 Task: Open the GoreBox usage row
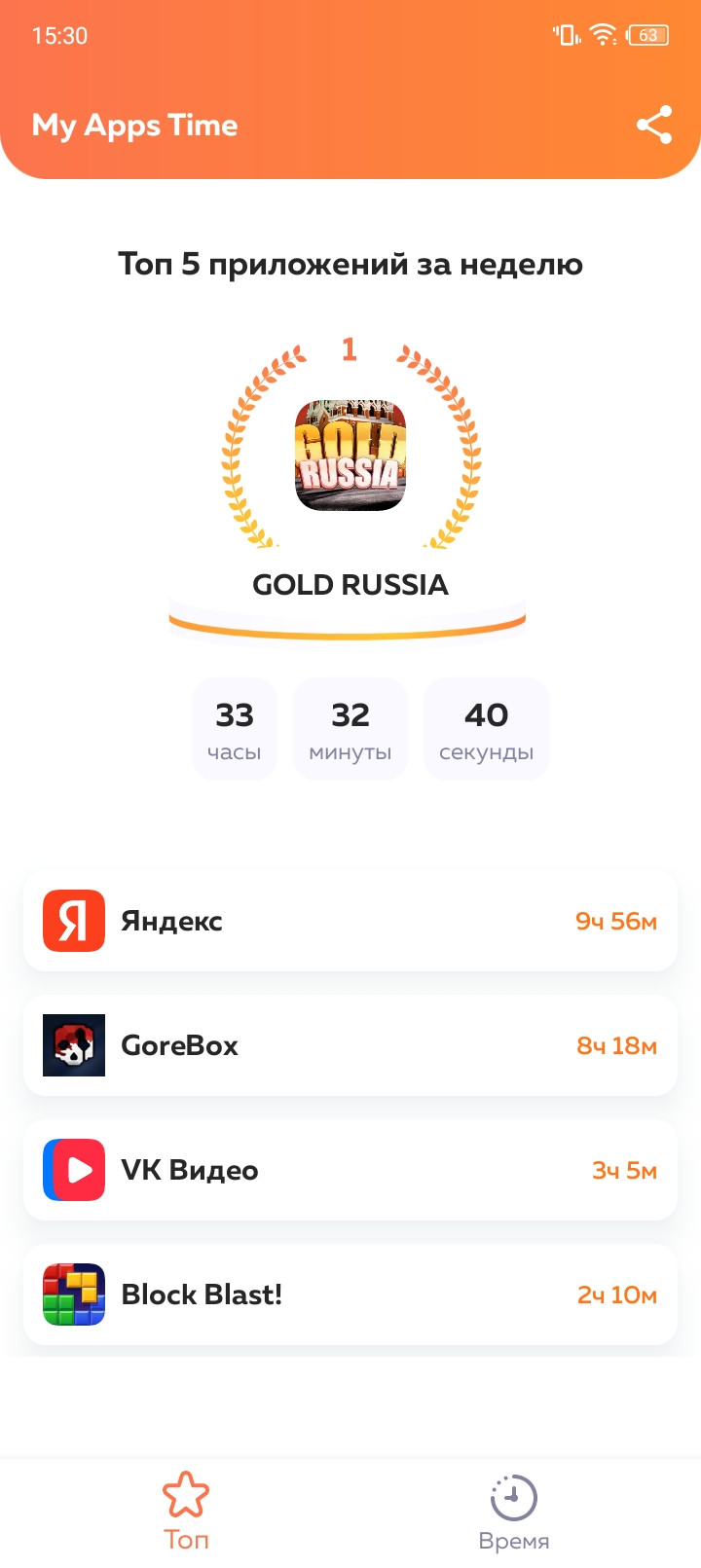point(350,1045)
